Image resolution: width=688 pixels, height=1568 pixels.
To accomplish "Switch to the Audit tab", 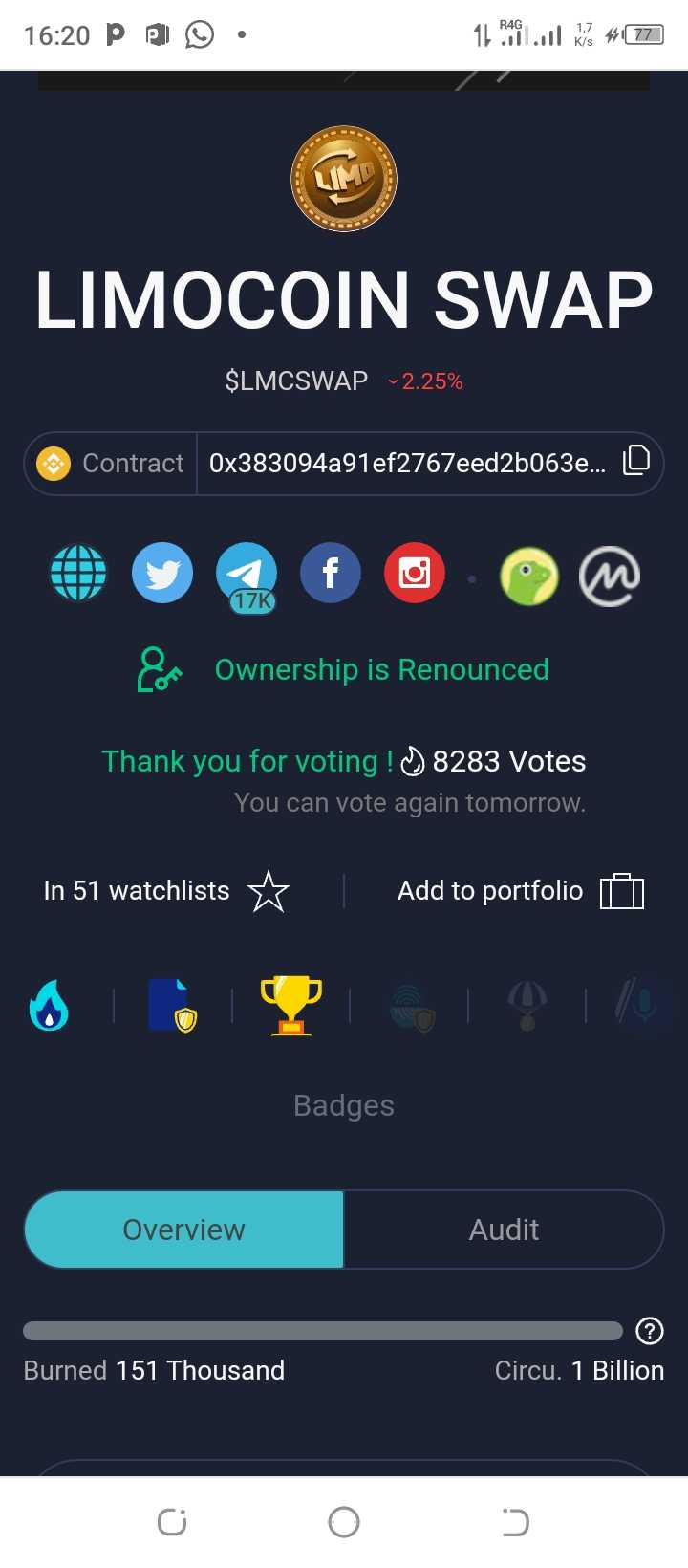I will (504, 1230).
